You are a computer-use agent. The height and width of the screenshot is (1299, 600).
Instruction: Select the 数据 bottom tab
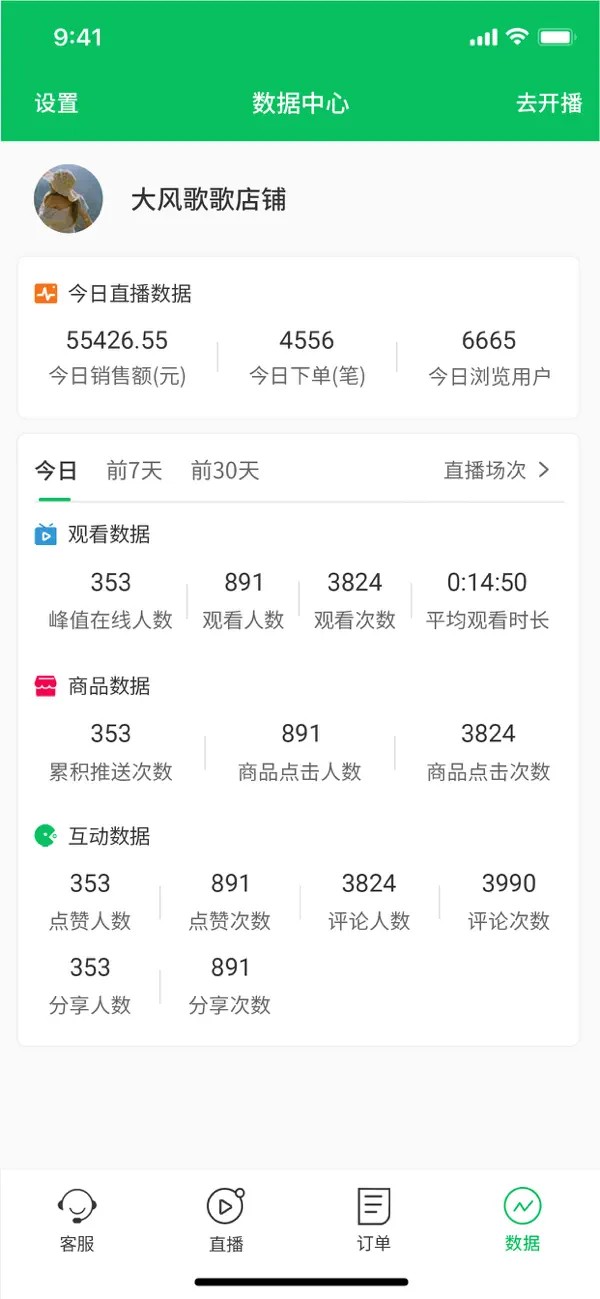coord(522,1220)
